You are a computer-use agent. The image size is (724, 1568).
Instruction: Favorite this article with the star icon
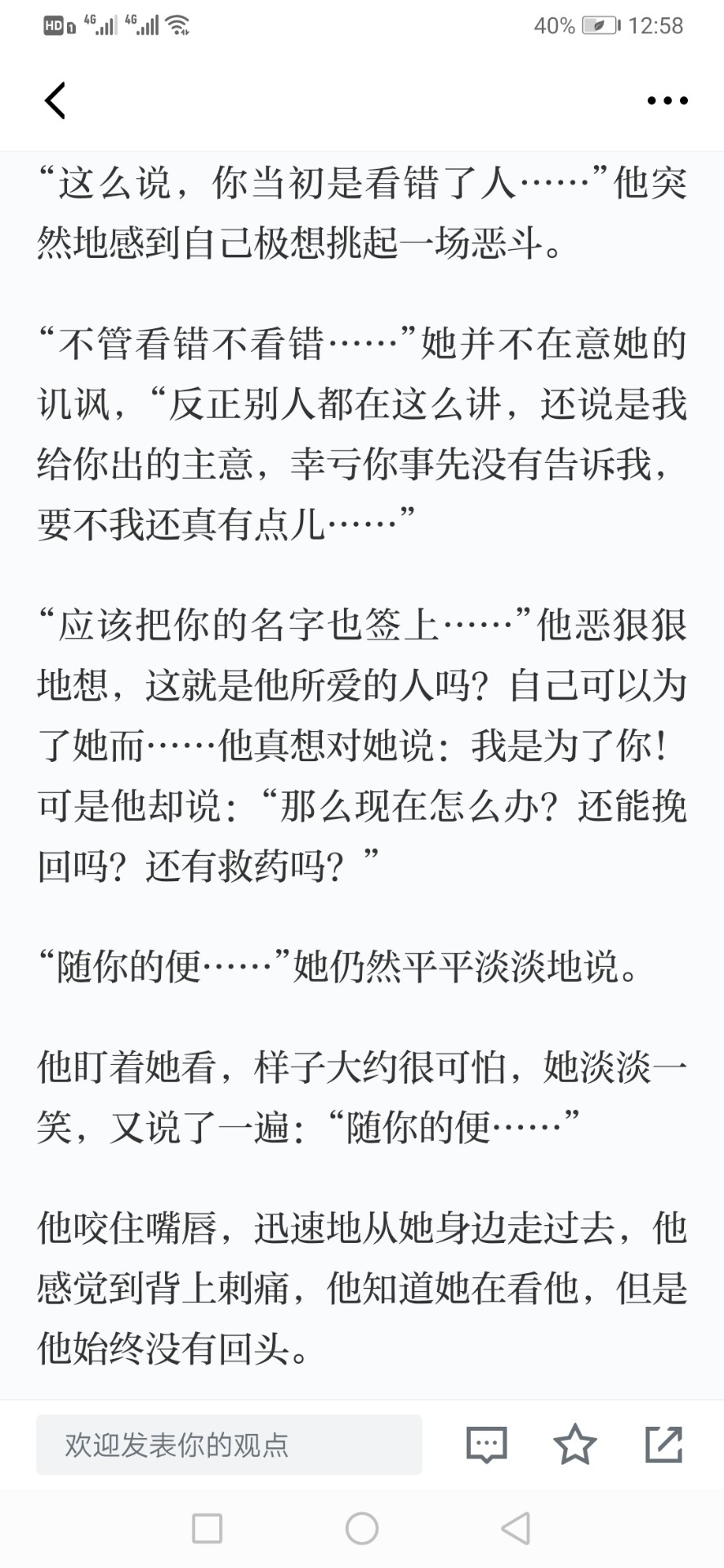575,1444
